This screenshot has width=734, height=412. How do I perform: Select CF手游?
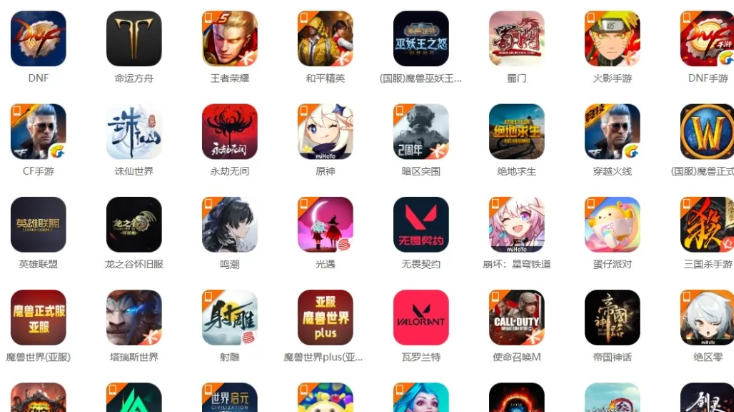pos(38,132)
